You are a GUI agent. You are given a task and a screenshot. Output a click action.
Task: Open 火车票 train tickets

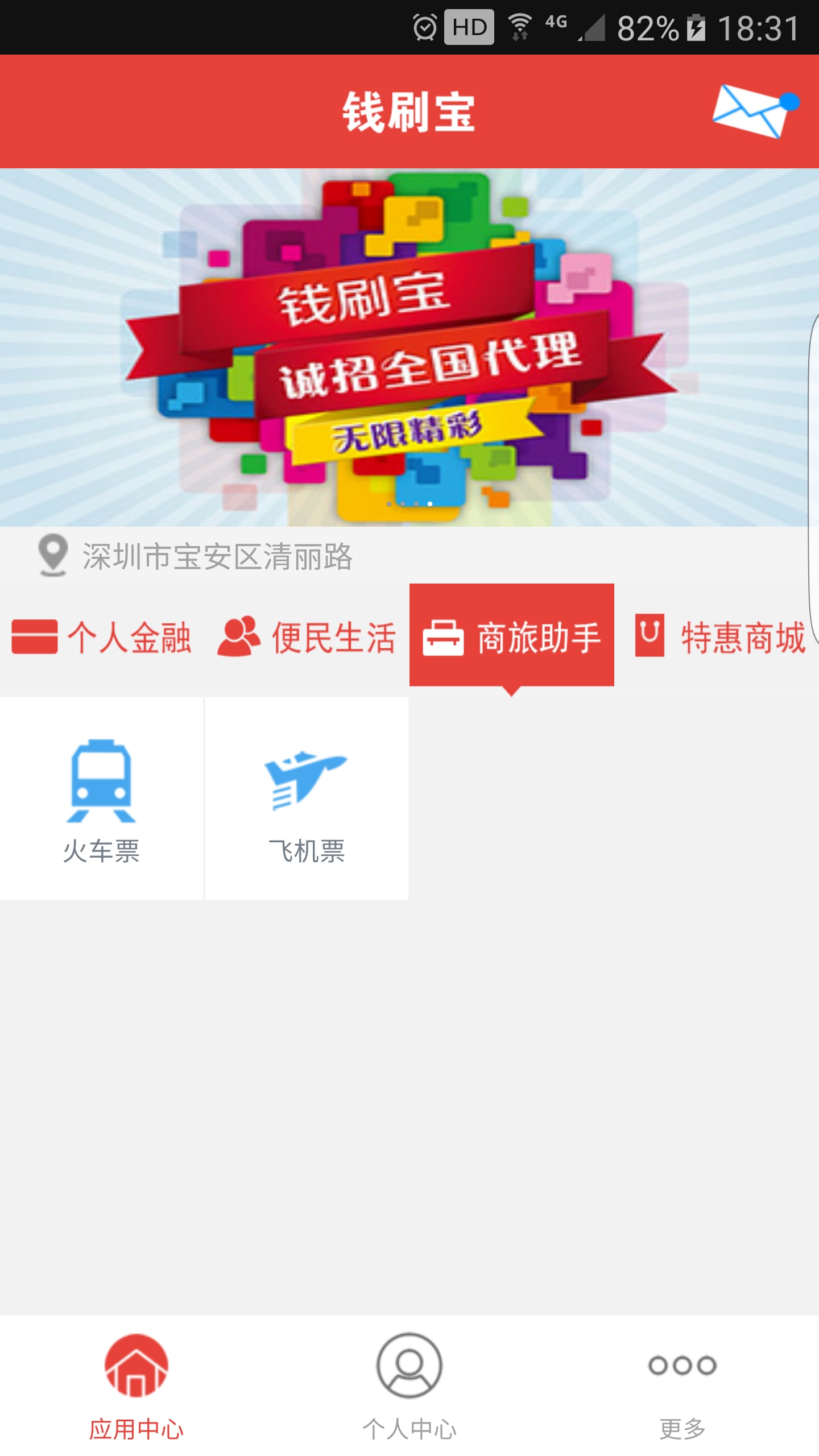pyautogui.click(x=101, y=799)
